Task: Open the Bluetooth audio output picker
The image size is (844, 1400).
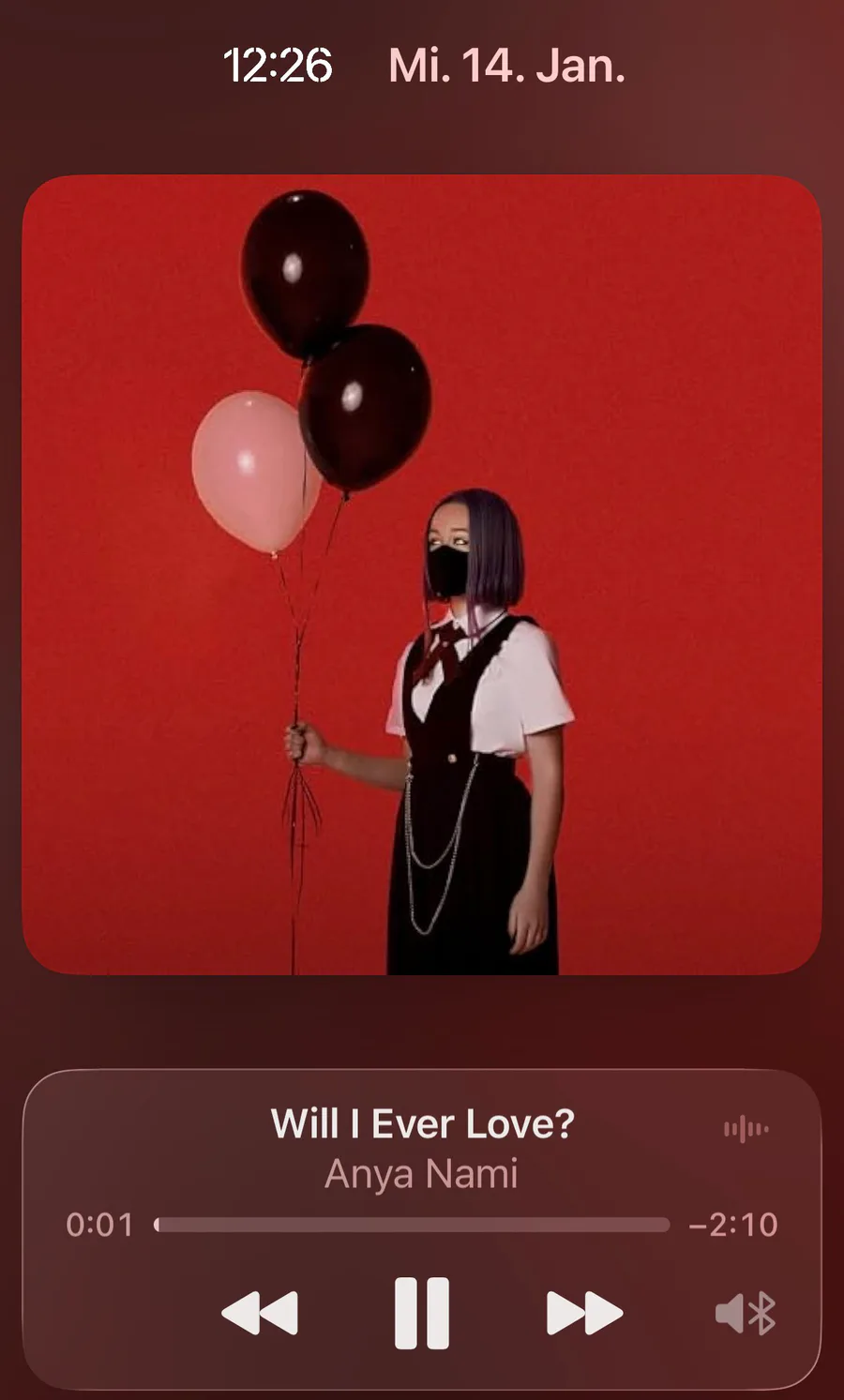Action: coord(746,1313)
